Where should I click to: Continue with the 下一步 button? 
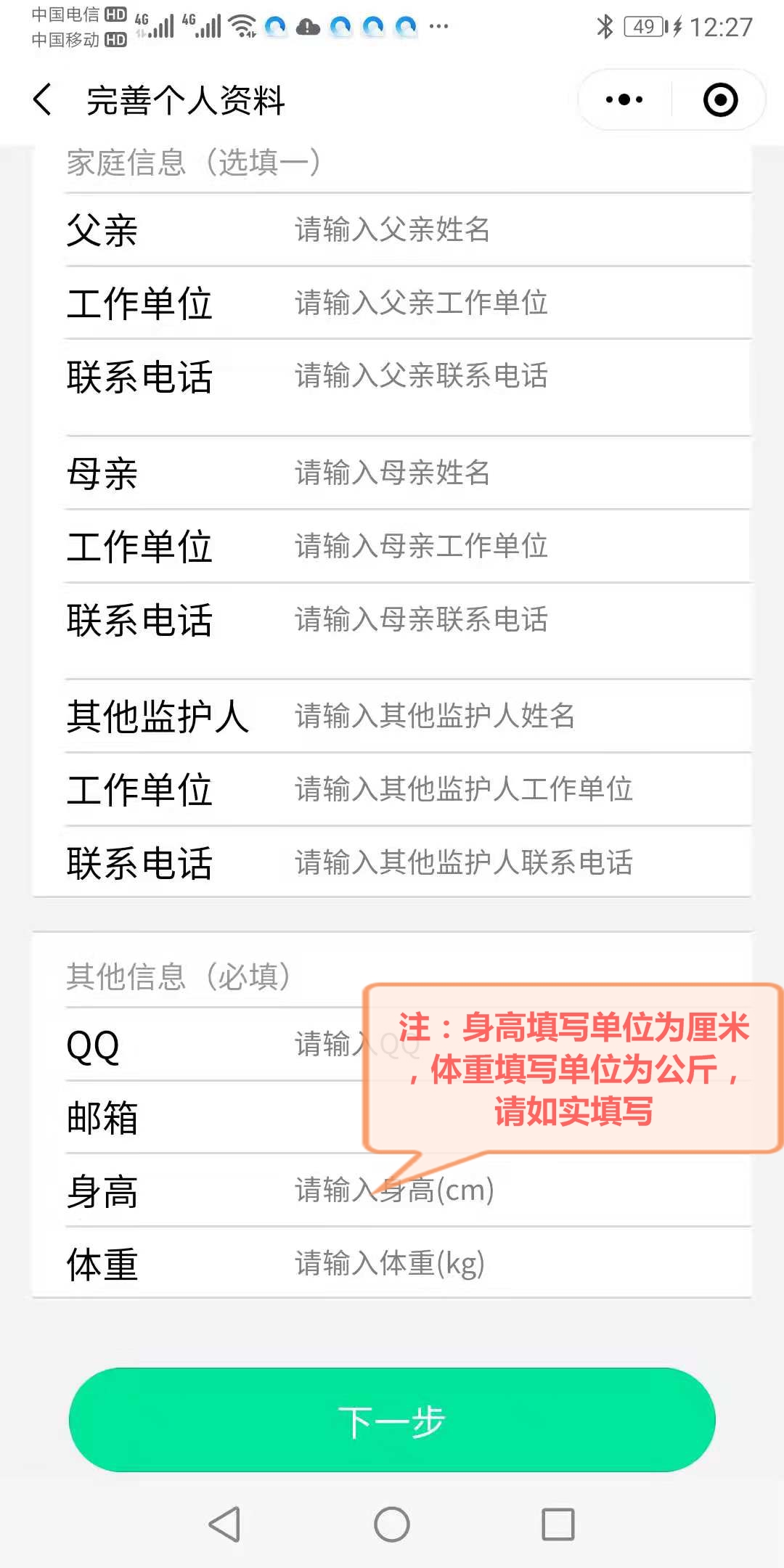click(392, 1420)
